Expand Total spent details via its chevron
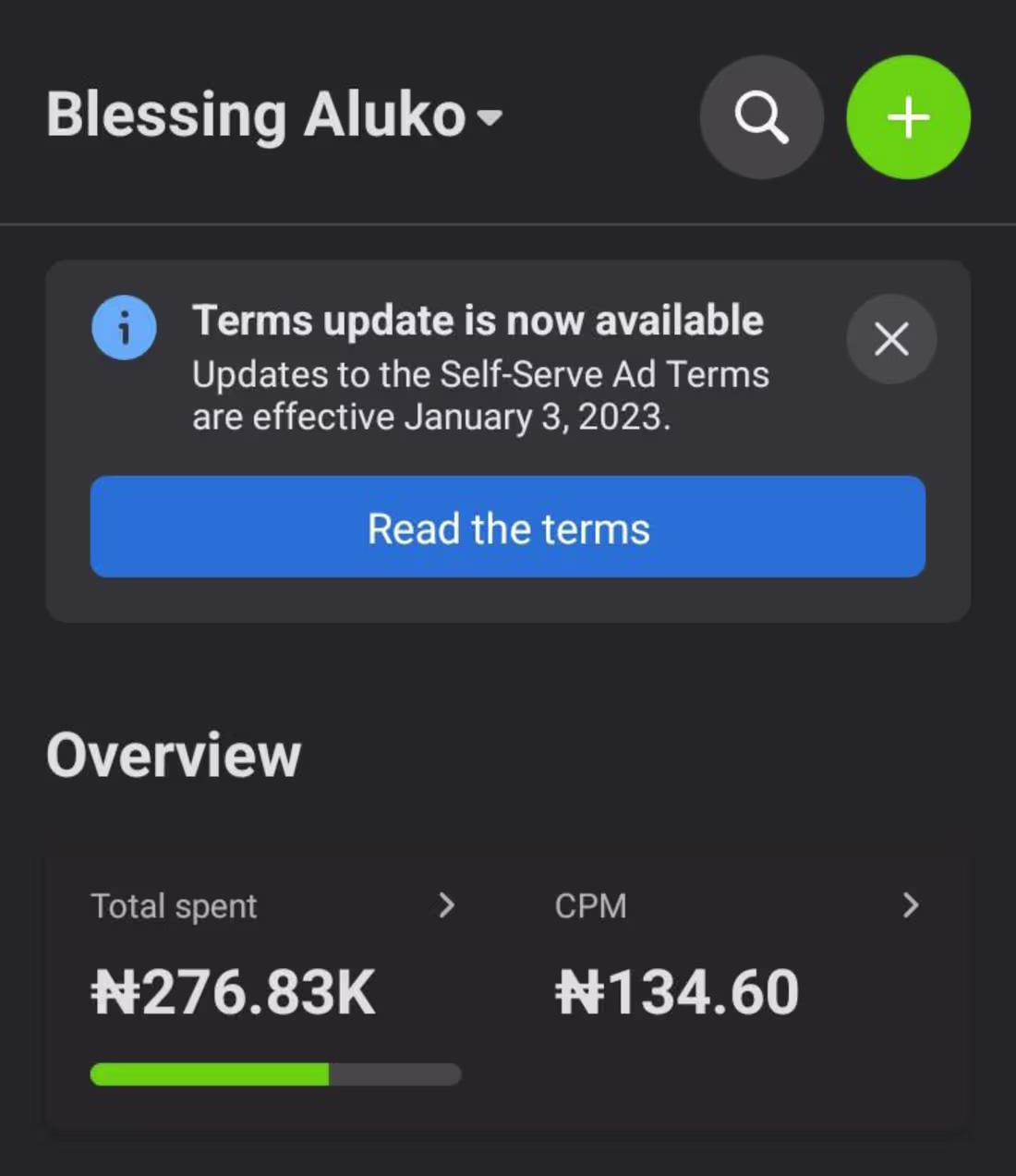This screenshot has height=1176, width=1016. [x=448, y=906]
